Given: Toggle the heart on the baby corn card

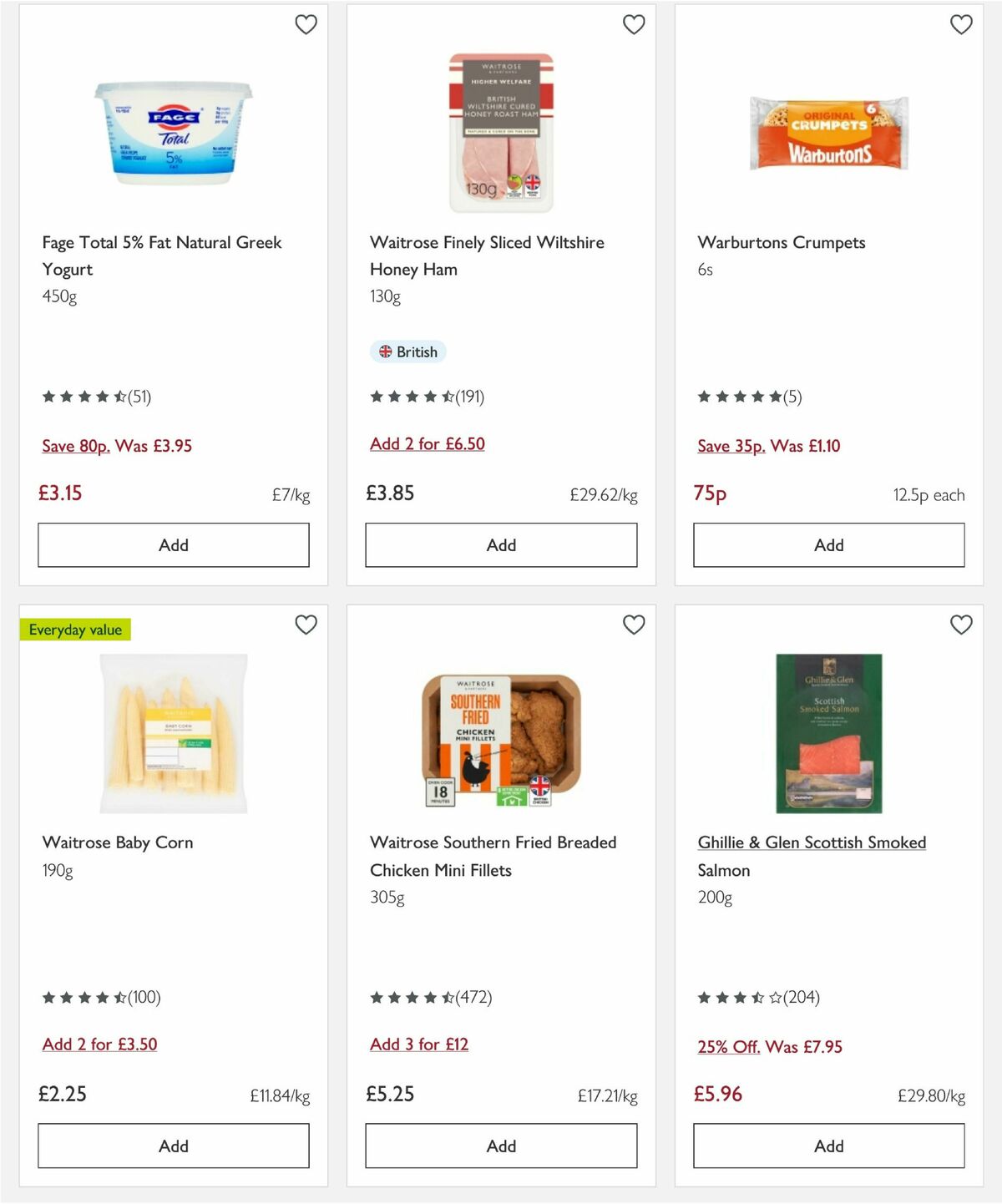Looking at the screenshot, I should tap(306, 625).
